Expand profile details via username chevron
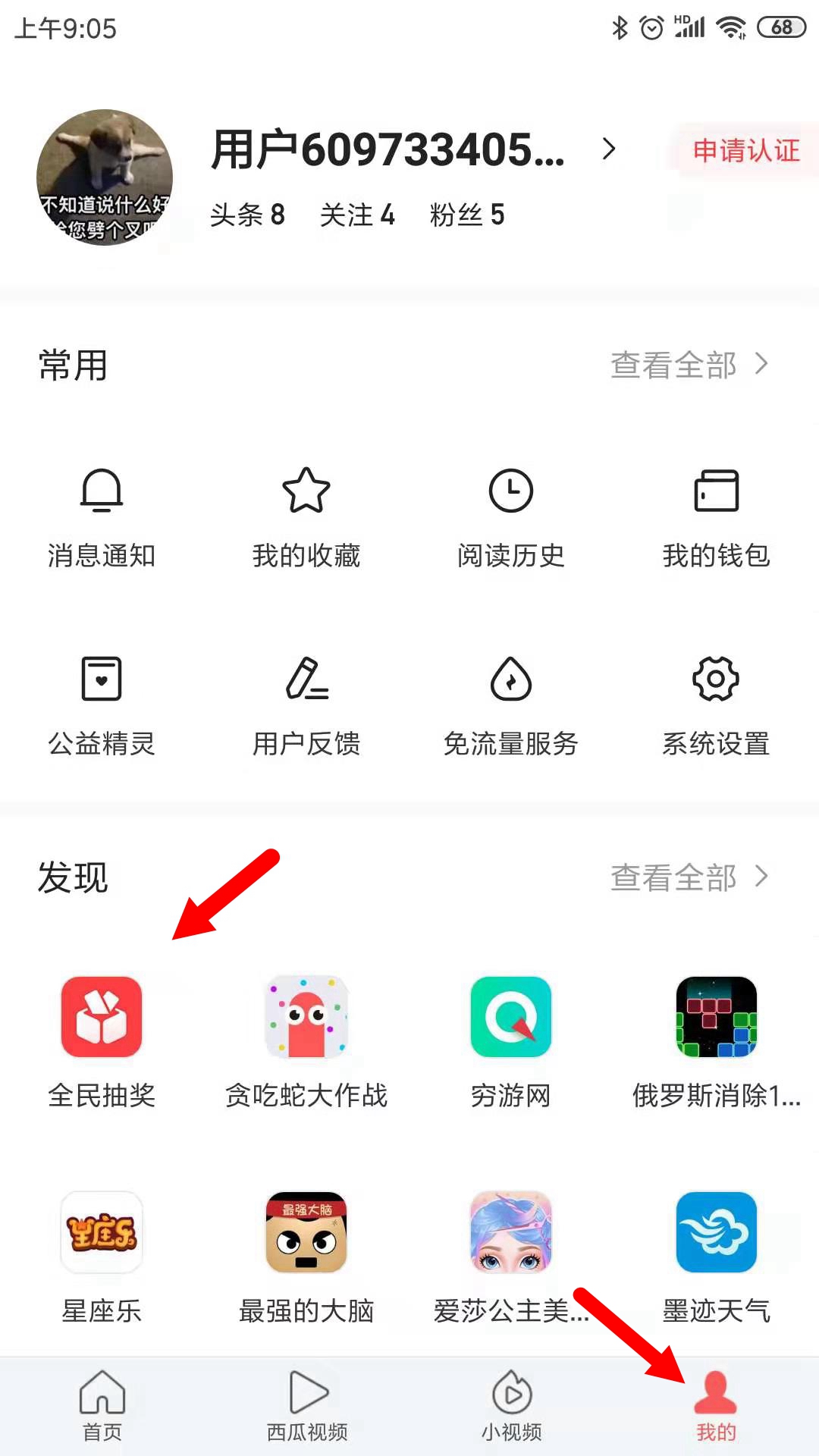Viewport: 819px width, 1456px height. pyautogui.click(x=609, y=150)
